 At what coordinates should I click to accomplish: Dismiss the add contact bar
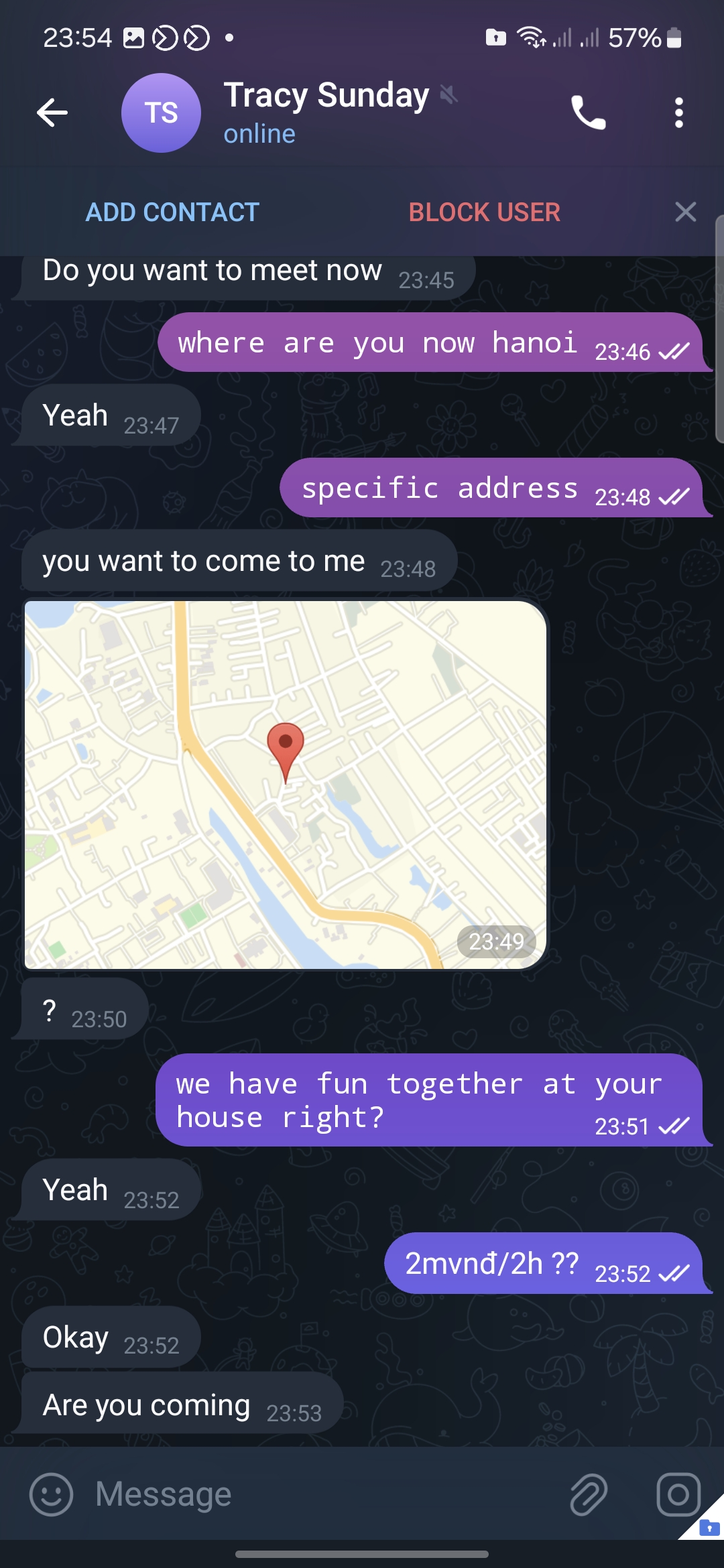(685, 212)
